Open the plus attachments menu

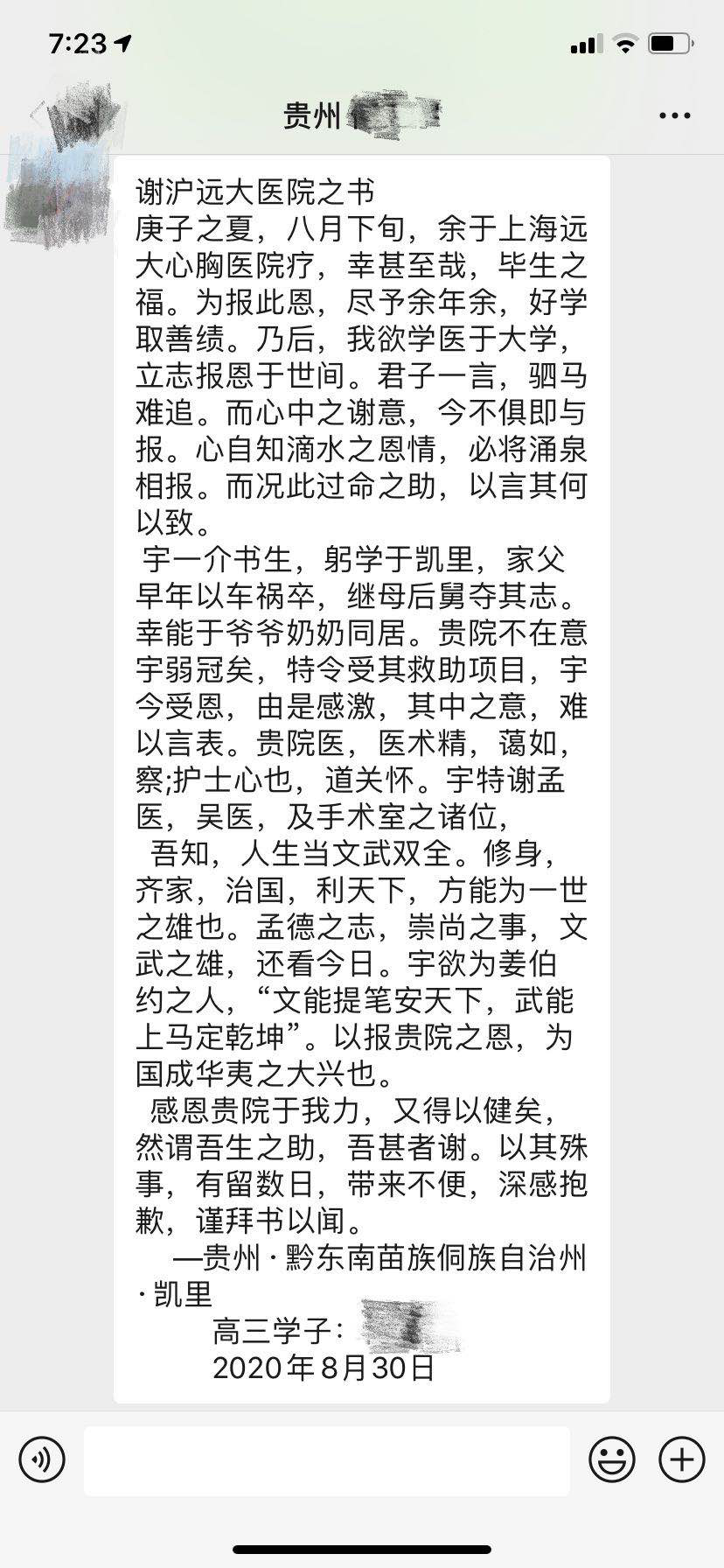click(681, 1459)
